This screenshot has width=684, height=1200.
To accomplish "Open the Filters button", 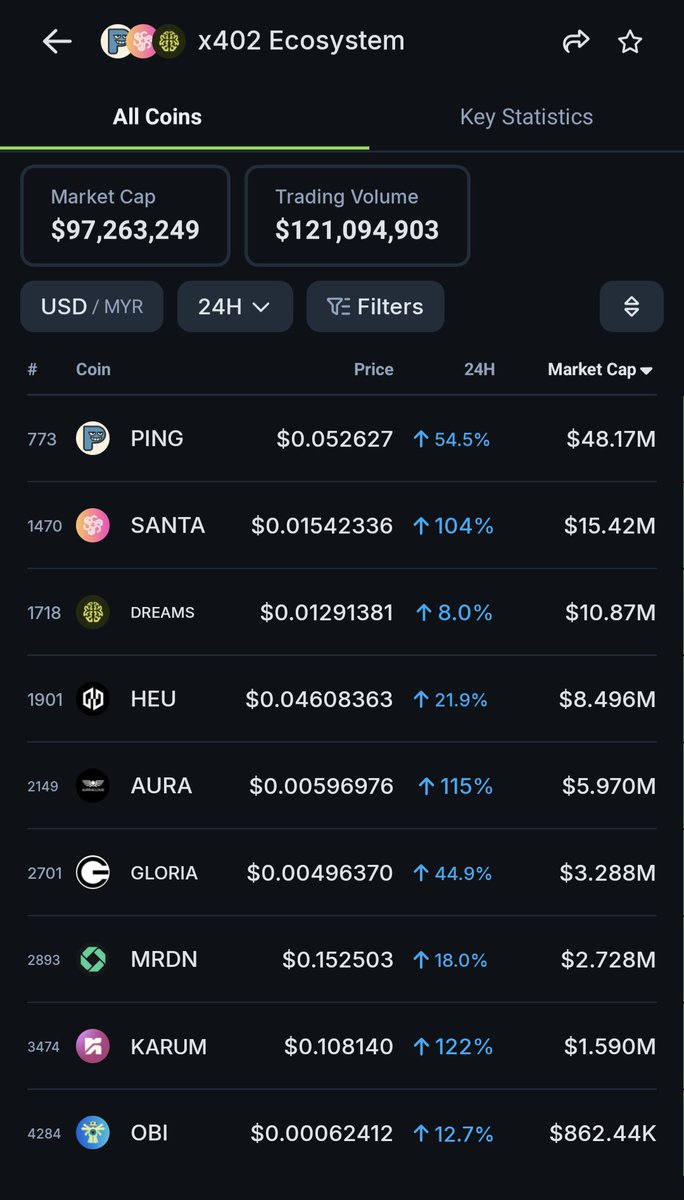I will pyautogui.click(x=375, y=306).
